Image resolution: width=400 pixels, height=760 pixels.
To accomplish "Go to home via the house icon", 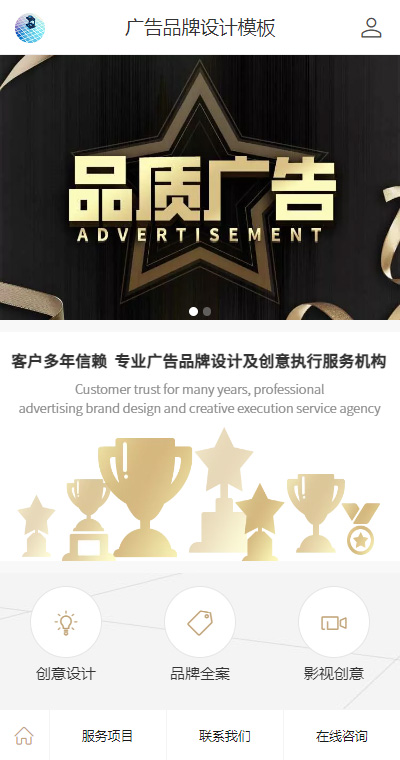I will (x=24, y=736).
